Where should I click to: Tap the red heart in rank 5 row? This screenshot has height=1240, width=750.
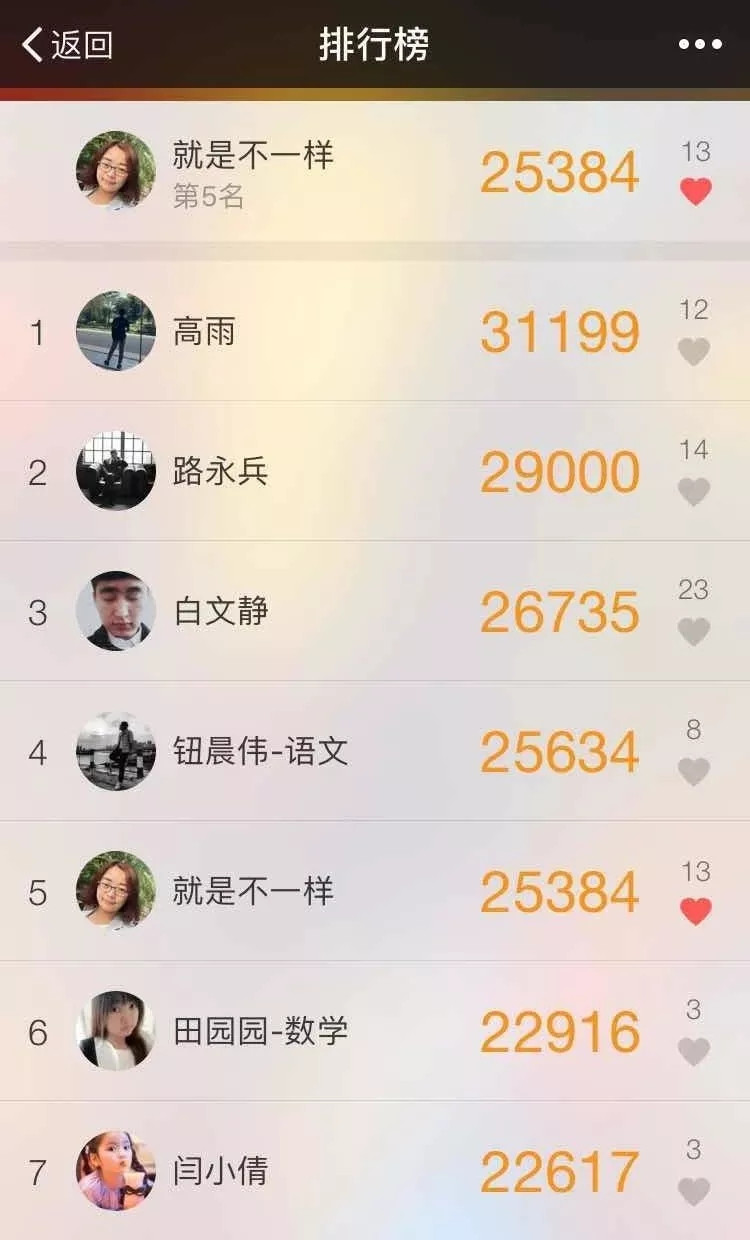pos(696,911)
